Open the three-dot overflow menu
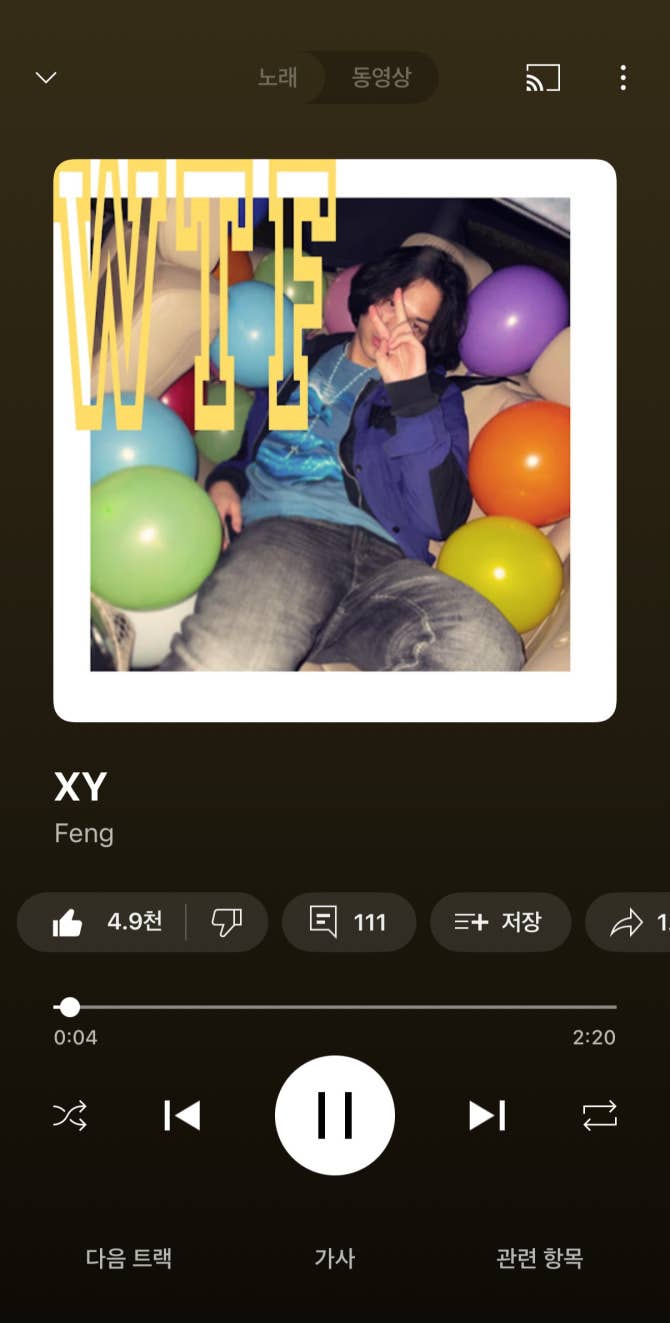 click(x=623, y=78)
